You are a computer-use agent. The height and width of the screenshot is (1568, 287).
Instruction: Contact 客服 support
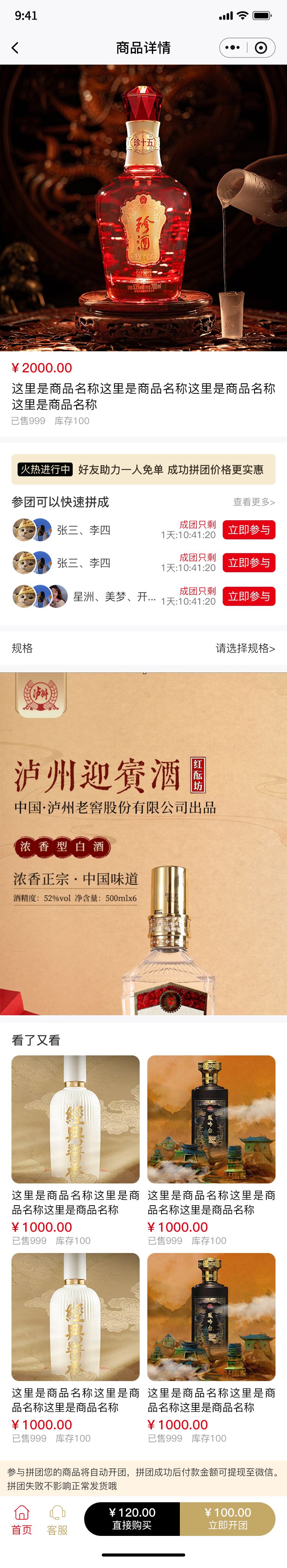tap(58, 1521)
